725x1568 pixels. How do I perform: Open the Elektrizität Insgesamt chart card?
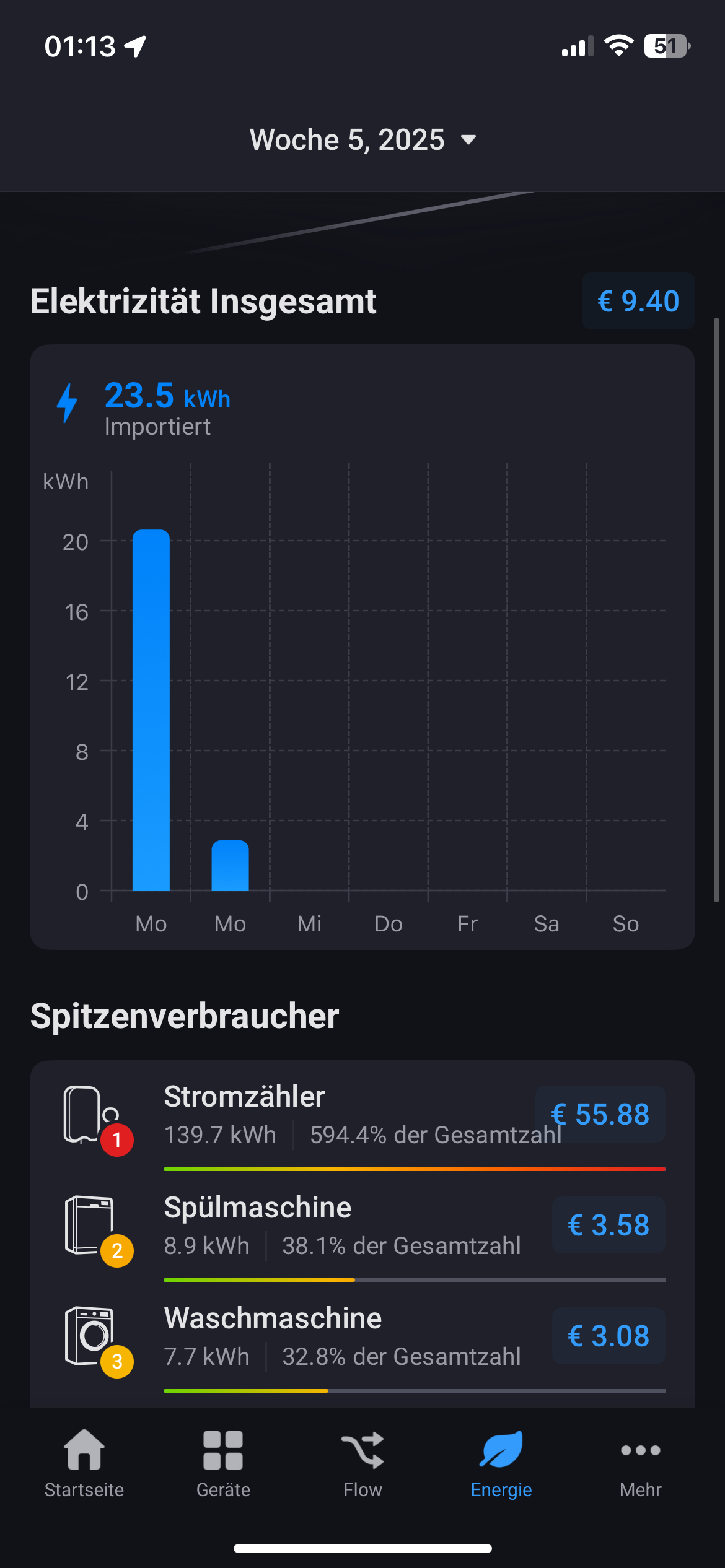point(362,647)
